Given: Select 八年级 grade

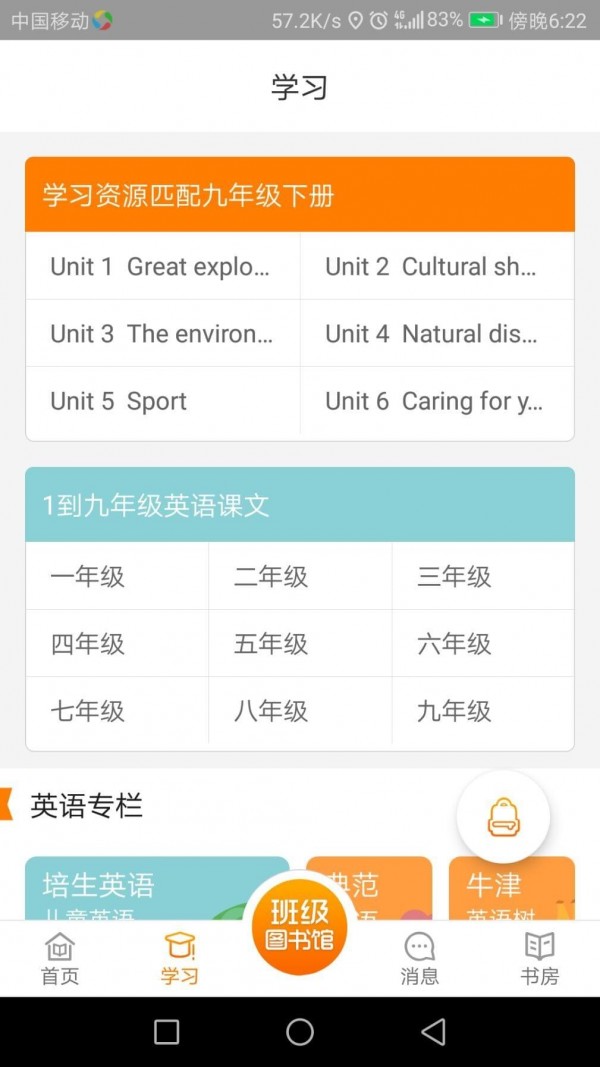Looking at the screenshot, I should (x=300, y=711).
